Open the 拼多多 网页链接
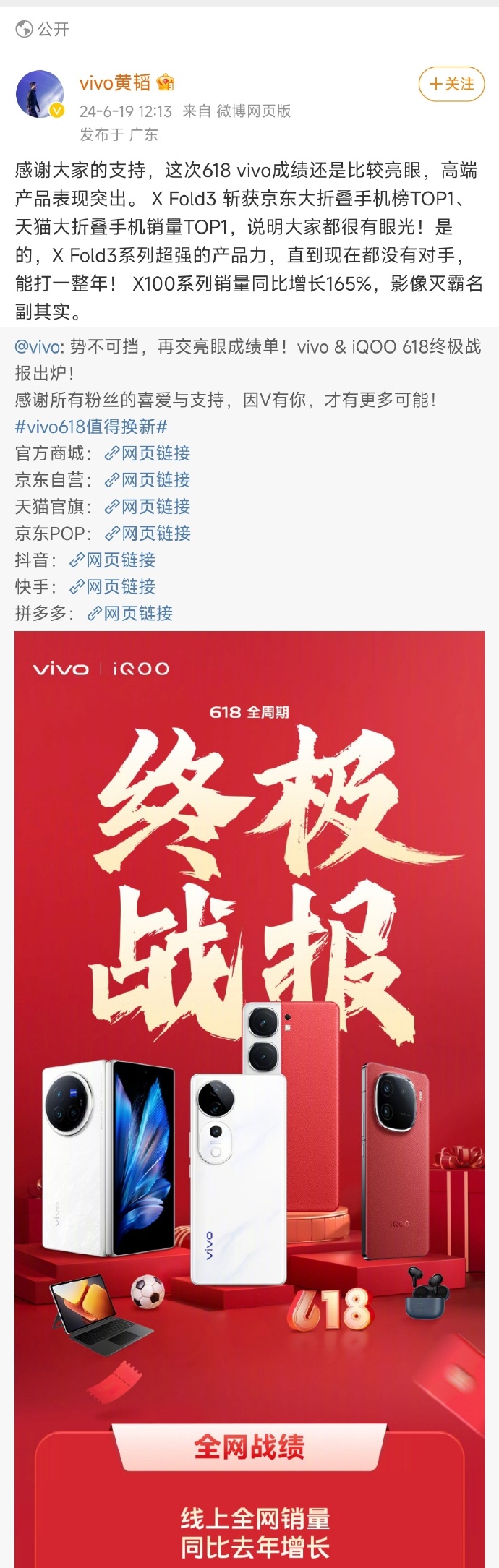Viewport: 499px width, 1568px height. pyautogui.click(x=130, y=614)
